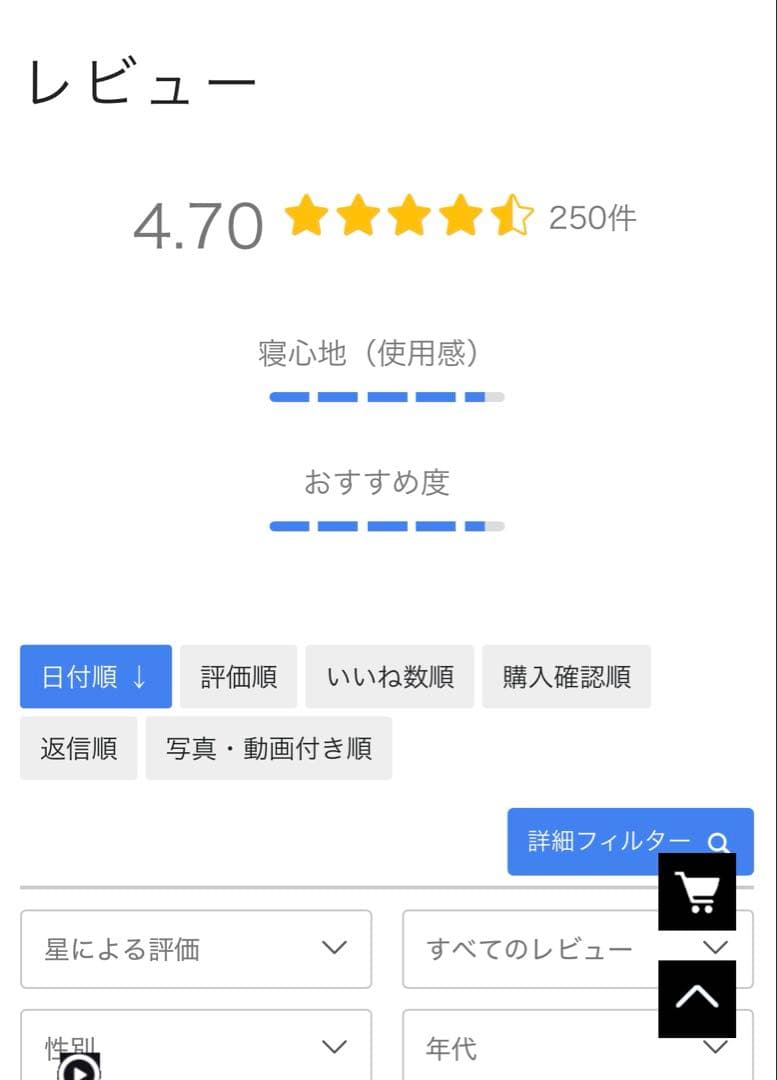Sort by 写真・動画付き順

pos(269,748)
